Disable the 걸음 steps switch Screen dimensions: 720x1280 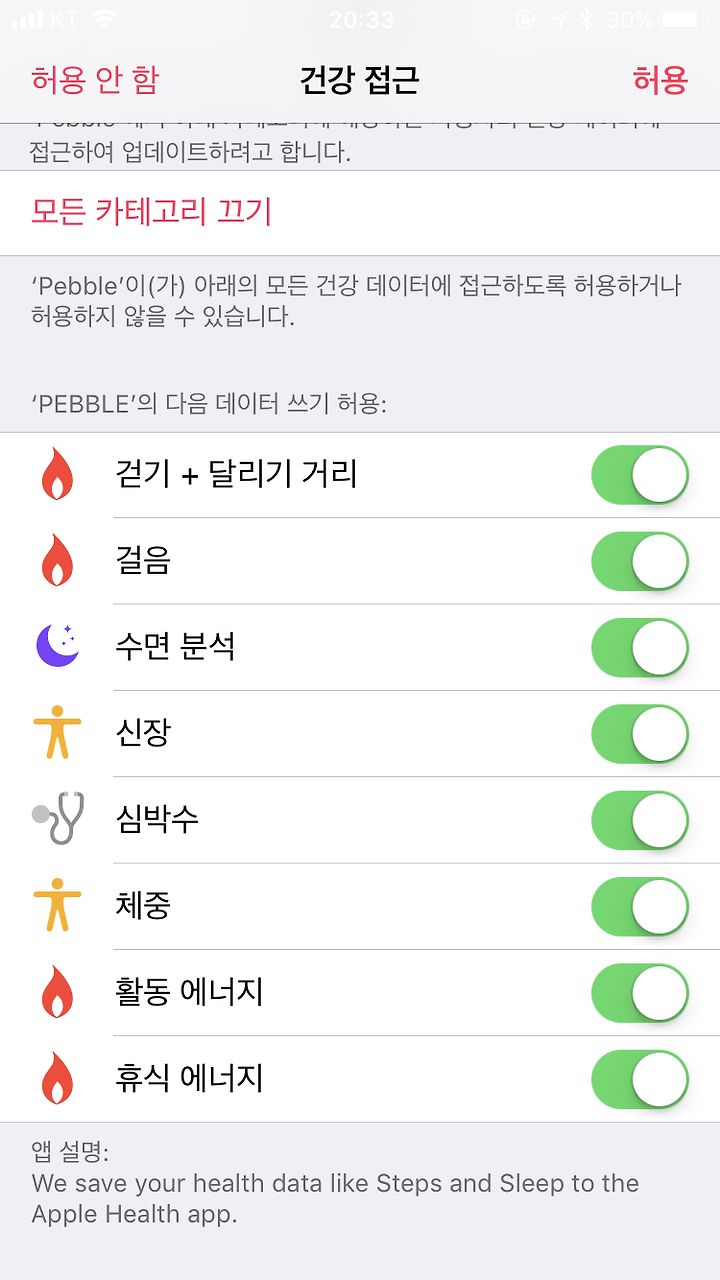641,561
